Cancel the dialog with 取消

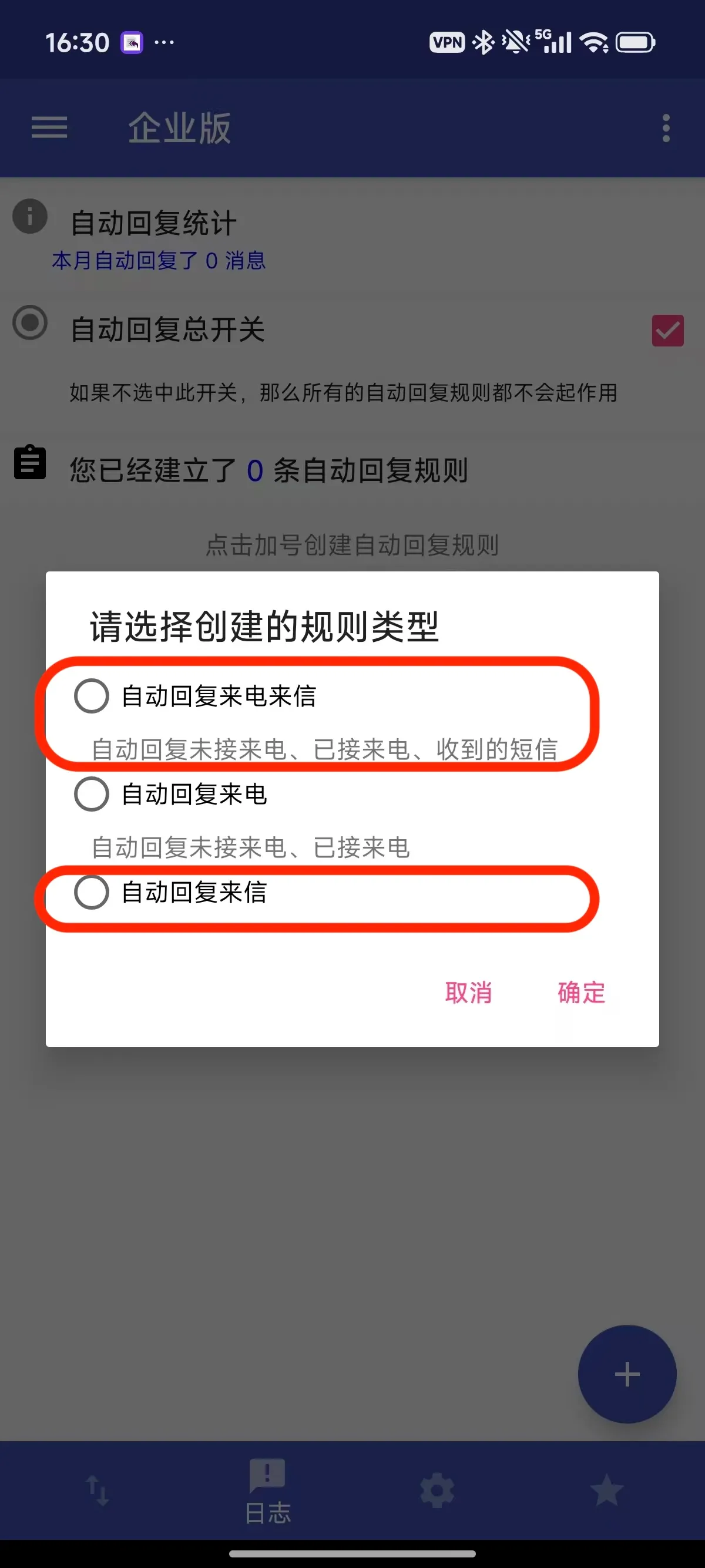[468, 993]
